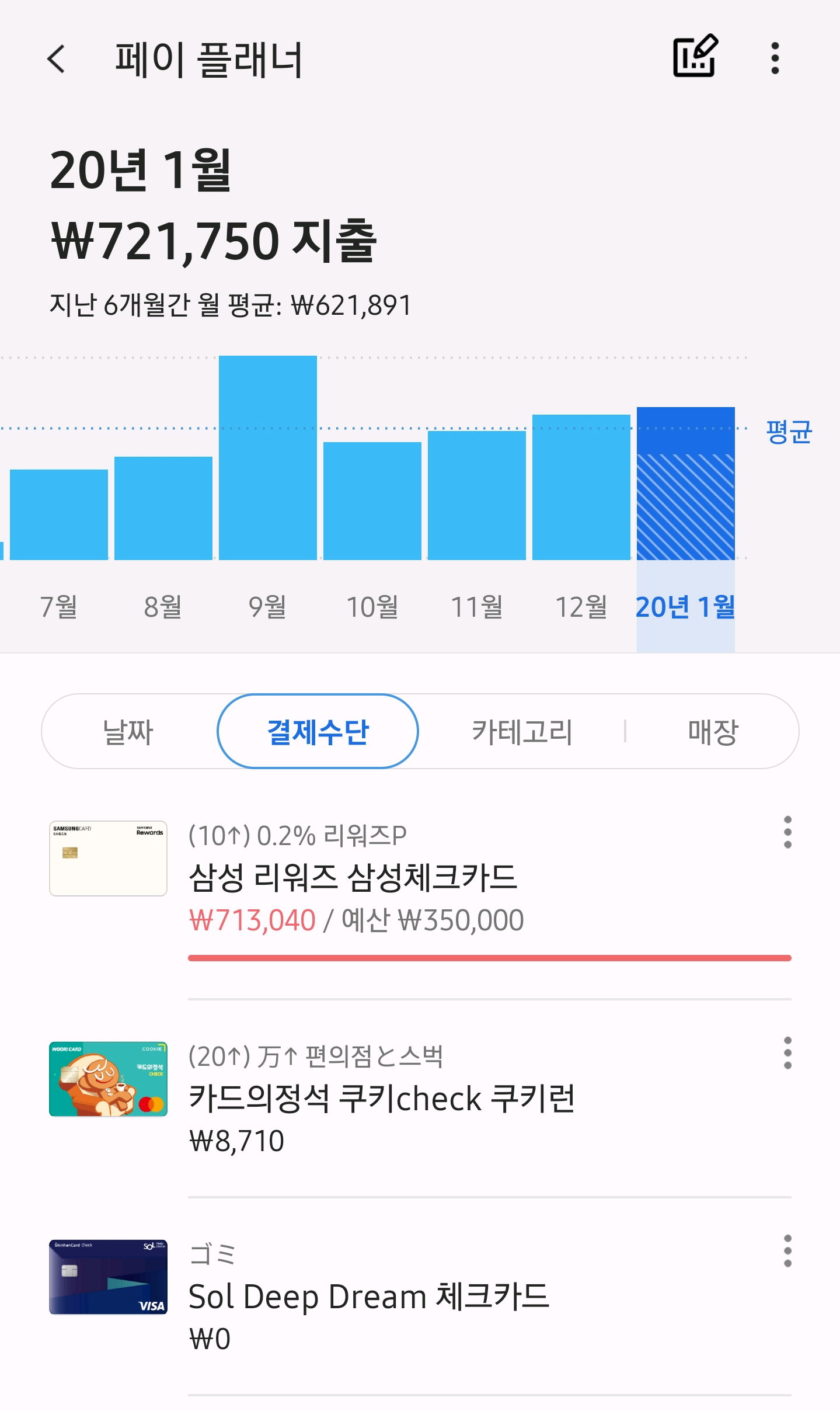The height and width of the screenshot is (1411, 840).
Task: Switch to the 매장 tab
Action: [713, 731]
